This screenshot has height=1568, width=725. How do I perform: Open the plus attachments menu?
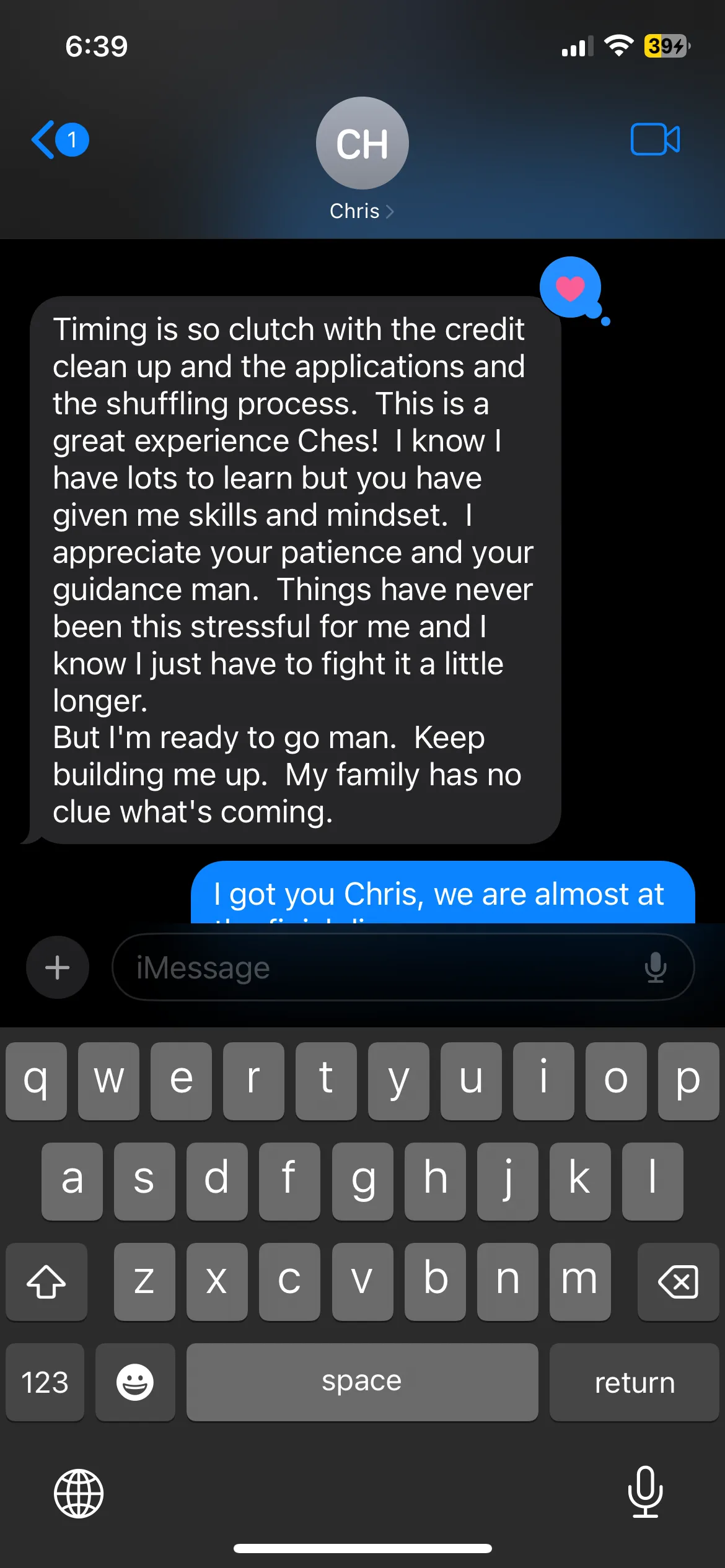(57, 967)
